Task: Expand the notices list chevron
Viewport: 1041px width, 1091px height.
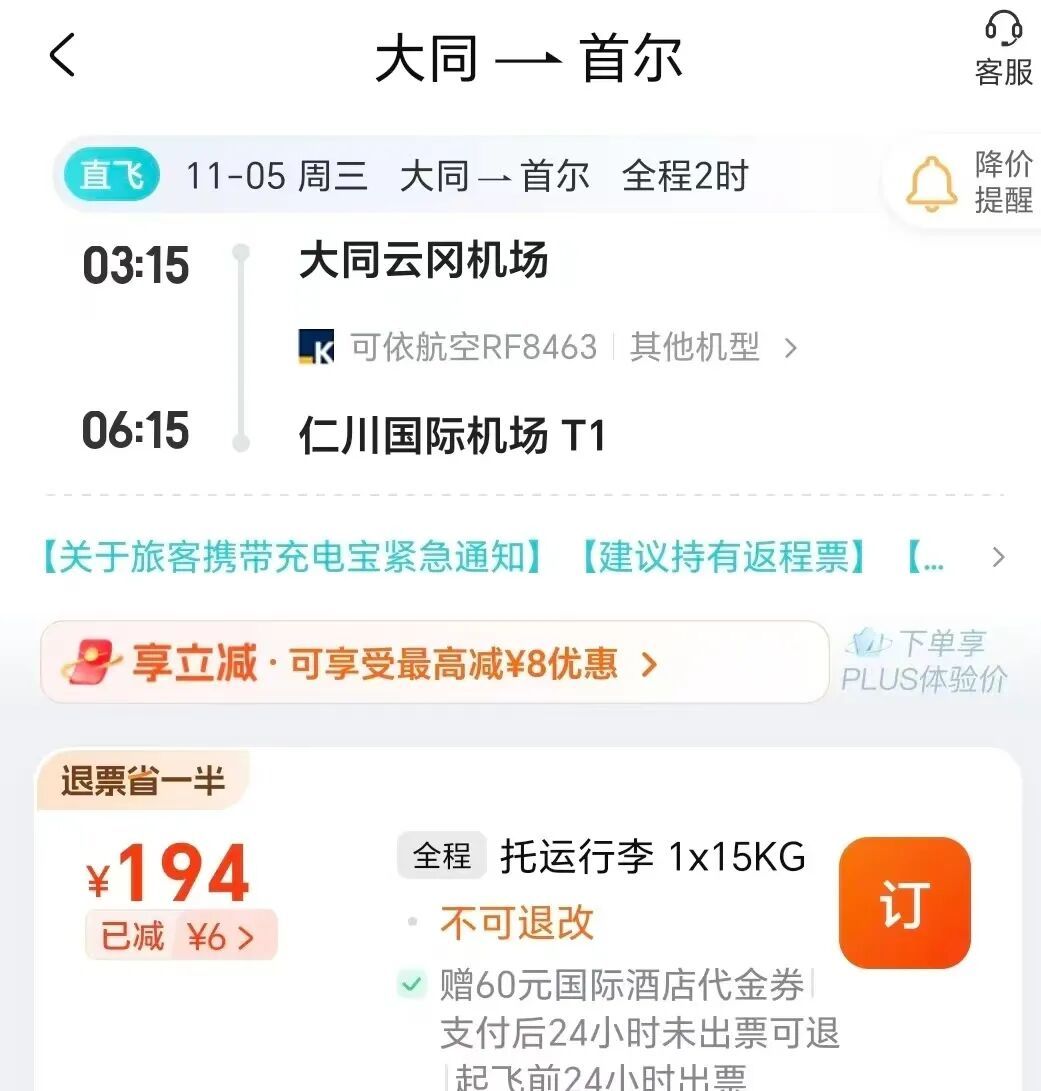Action: pyautogui.click(x=996, y=558)
